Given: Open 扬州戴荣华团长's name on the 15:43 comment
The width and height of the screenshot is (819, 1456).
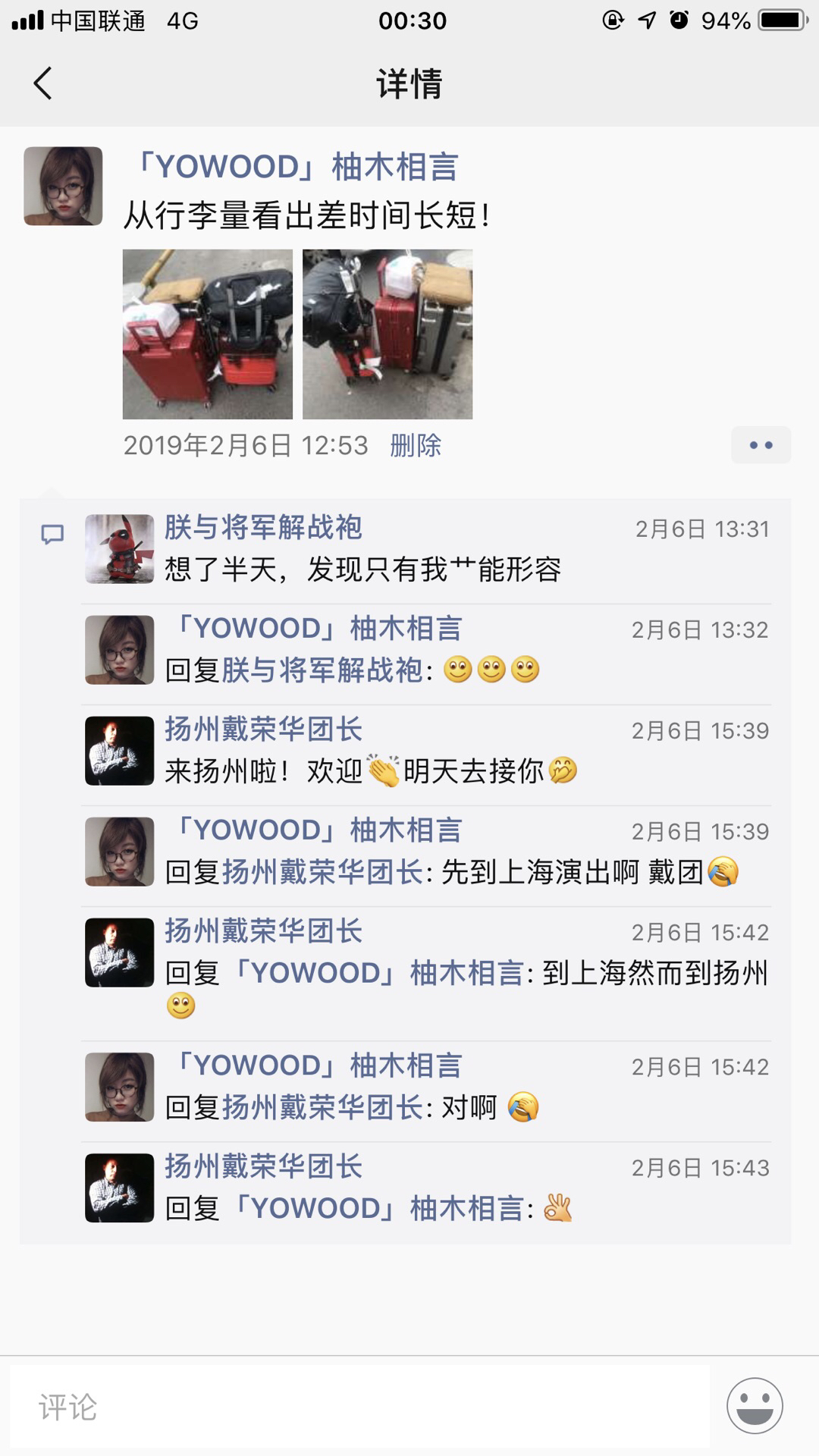Looking at the screenshot, I should pyautogui.click(x=264, y=1166).
